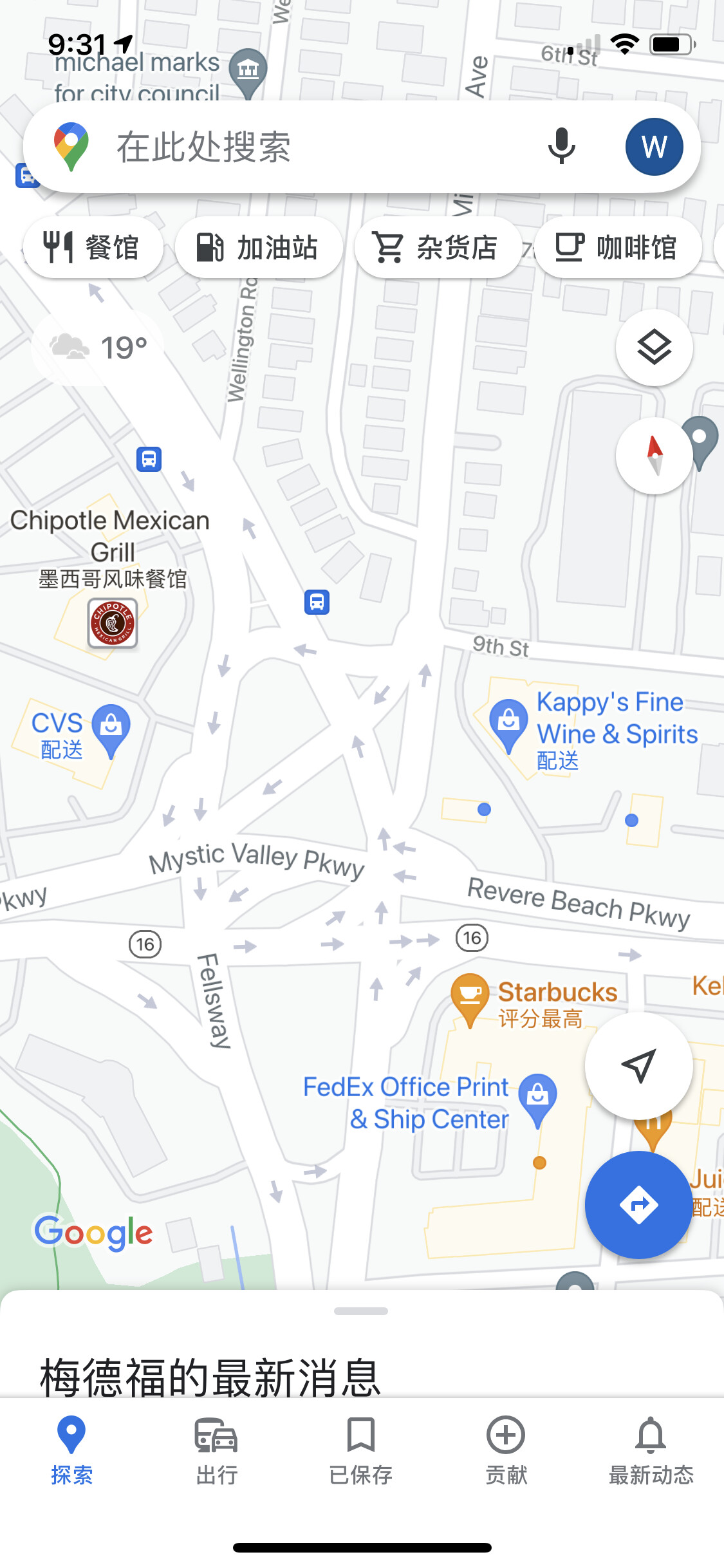Screen dimensions: 724x1568
Task: Open the account avatar W
Action: 654,147
